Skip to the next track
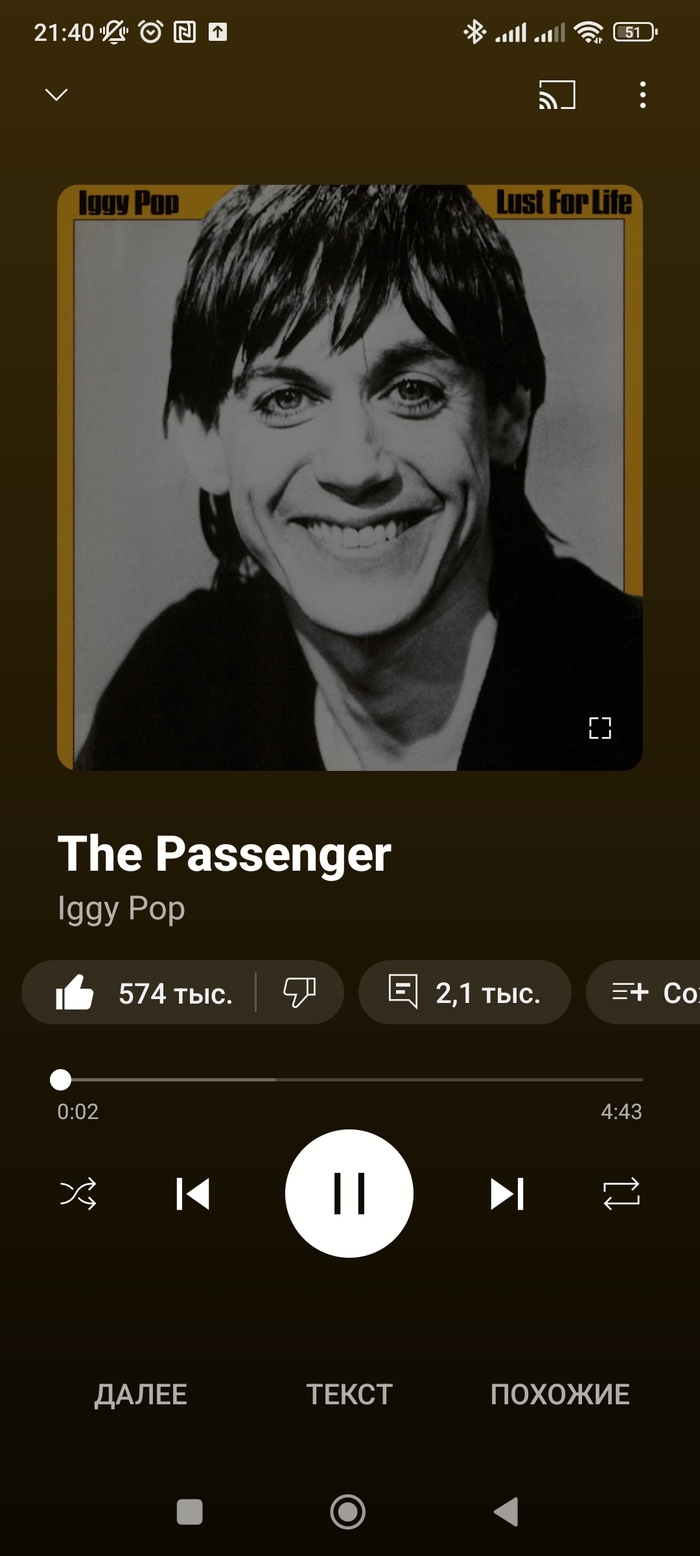This screenshot has width=700, height=1556. tap(506, 1194)
